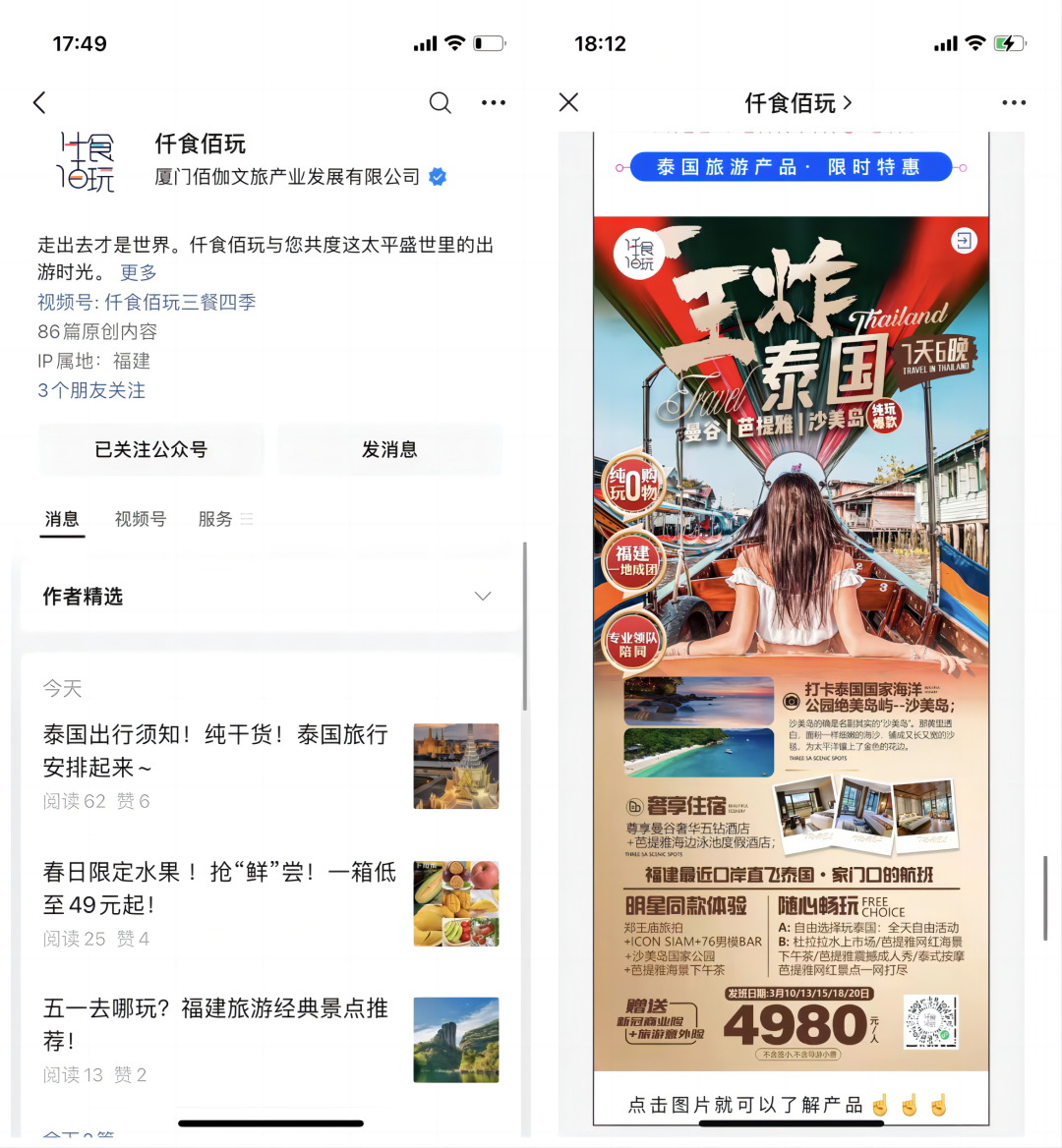1062x1148 pixels.
Task: Close the article page with the X
Action: [568, 102]
